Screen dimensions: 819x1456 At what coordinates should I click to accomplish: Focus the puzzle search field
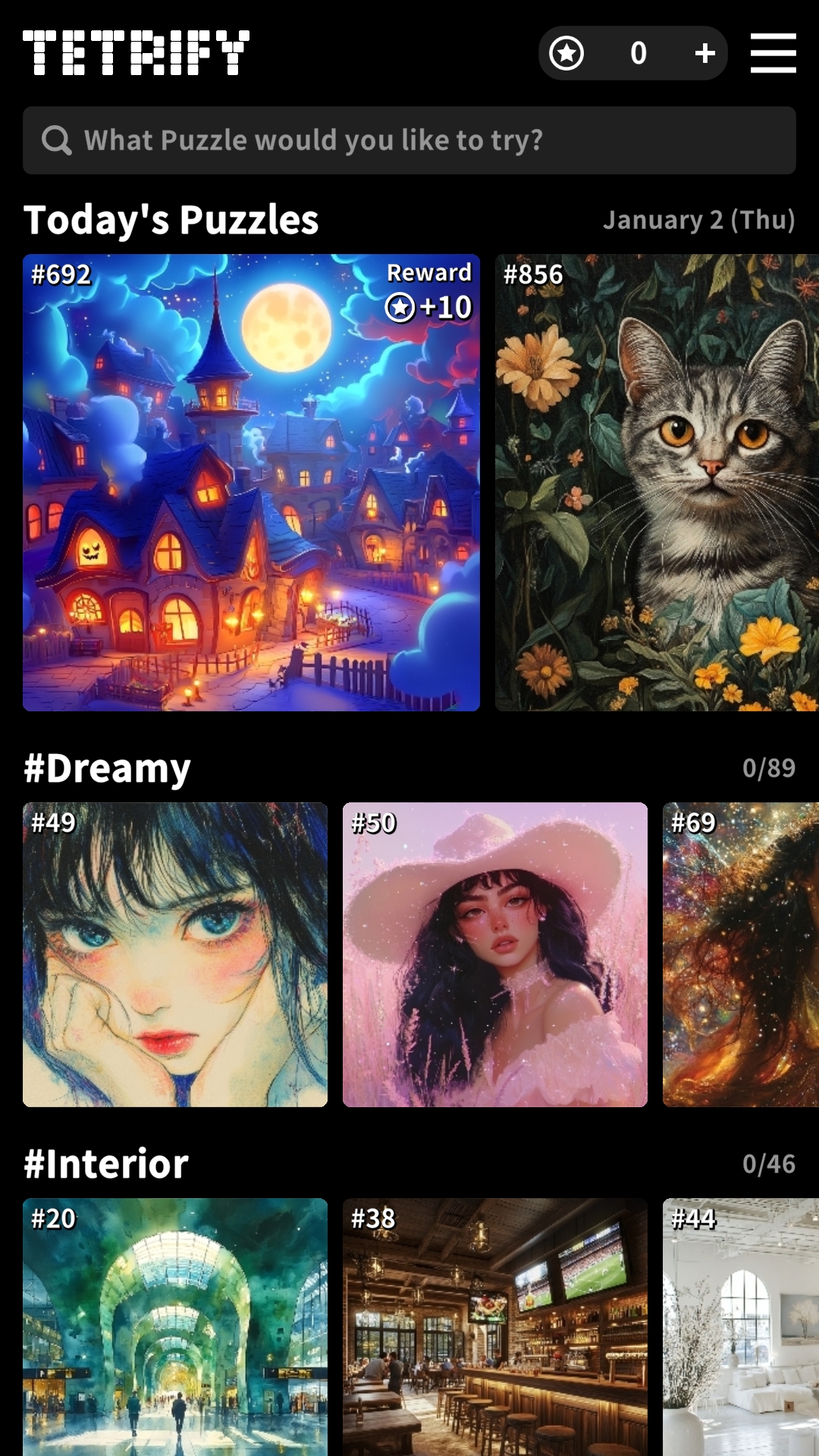coord(409,140)
